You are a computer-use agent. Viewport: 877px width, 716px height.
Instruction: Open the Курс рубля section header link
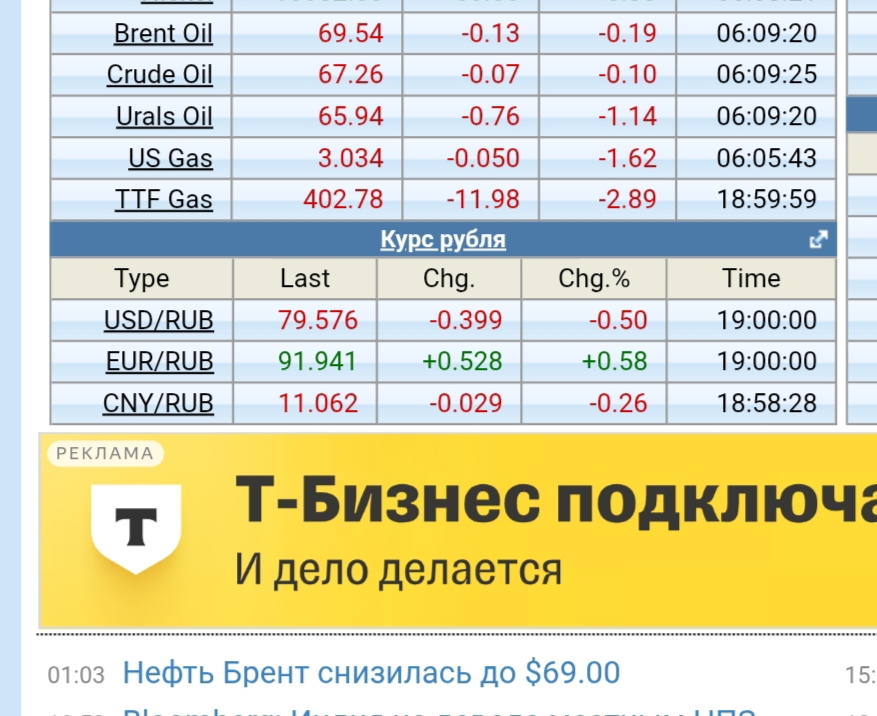[x=443, y=240]
